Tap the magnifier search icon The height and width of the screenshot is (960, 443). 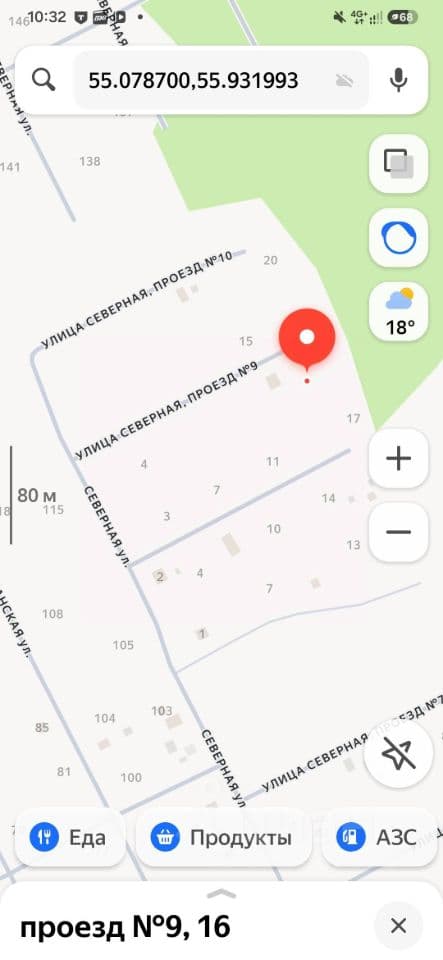[43, 80]
